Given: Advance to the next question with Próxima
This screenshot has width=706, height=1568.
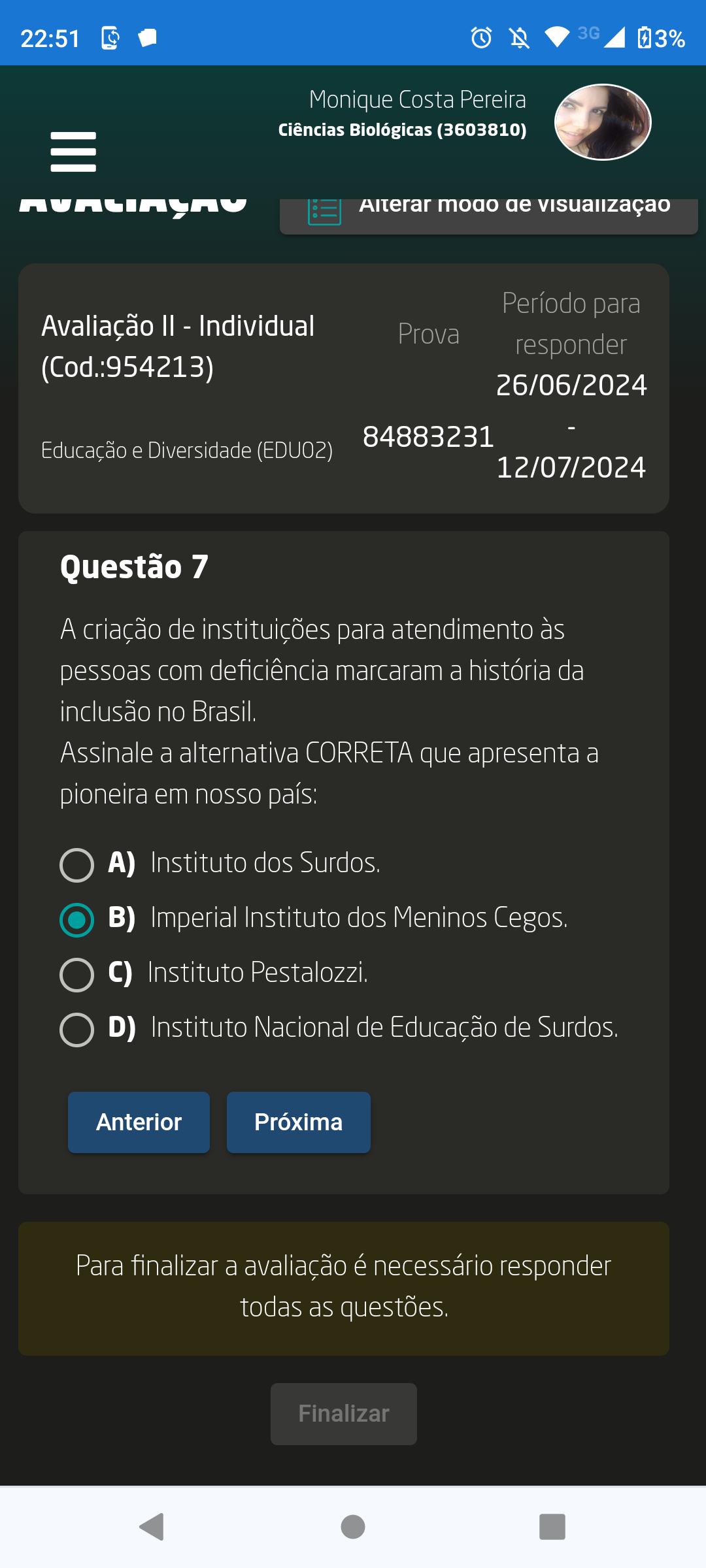Looking at the screenshot, I should [298, 1122].
